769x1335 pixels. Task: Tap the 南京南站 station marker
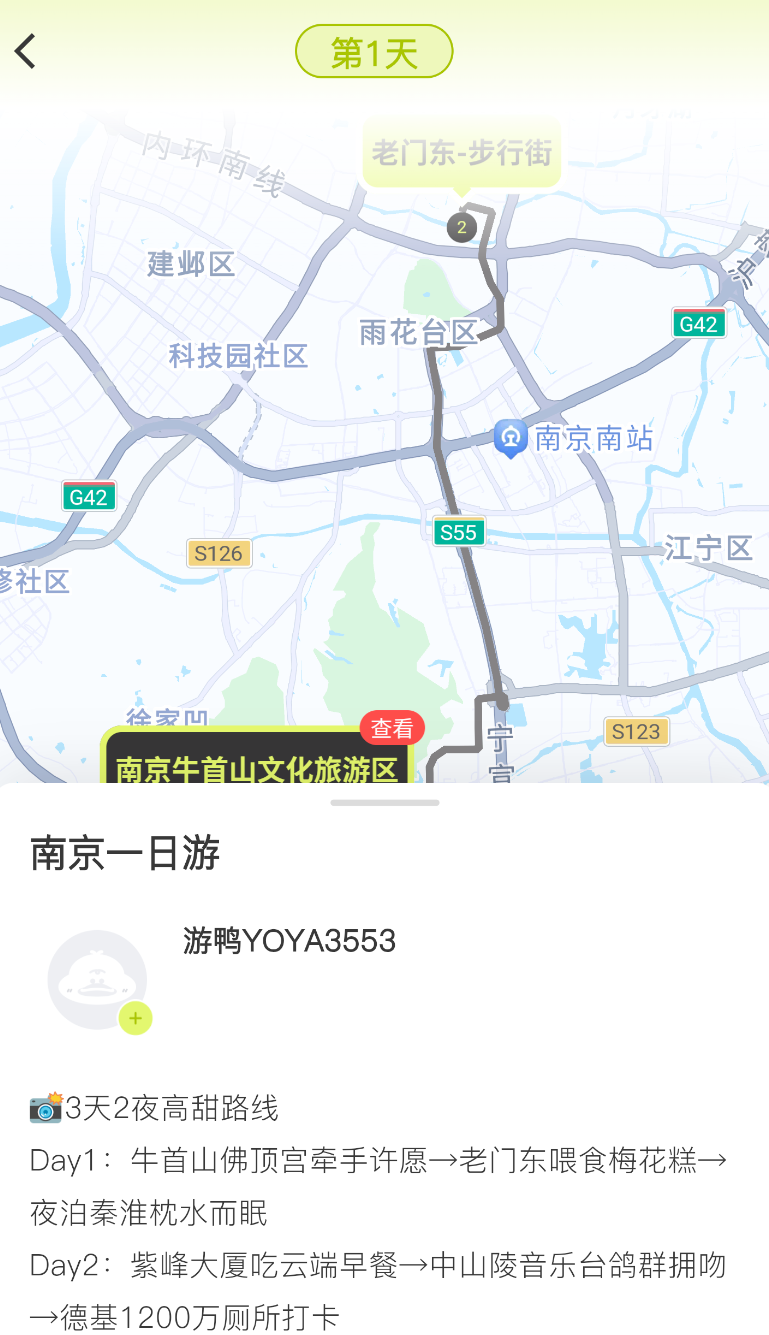click(x=511, y=438)
